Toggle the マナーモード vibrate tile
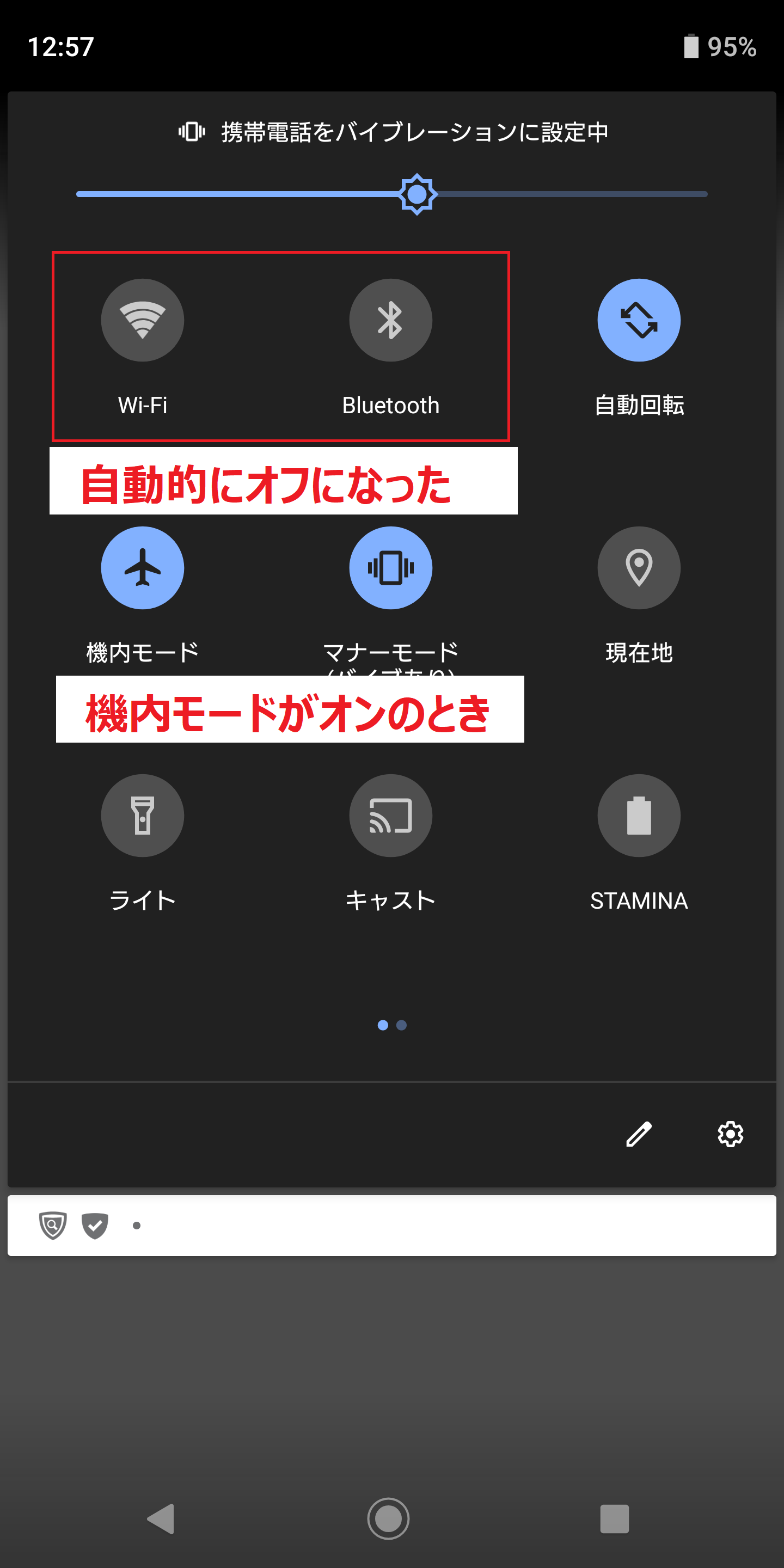Viewport: 784px width, 1568px height. coord(391,568)
